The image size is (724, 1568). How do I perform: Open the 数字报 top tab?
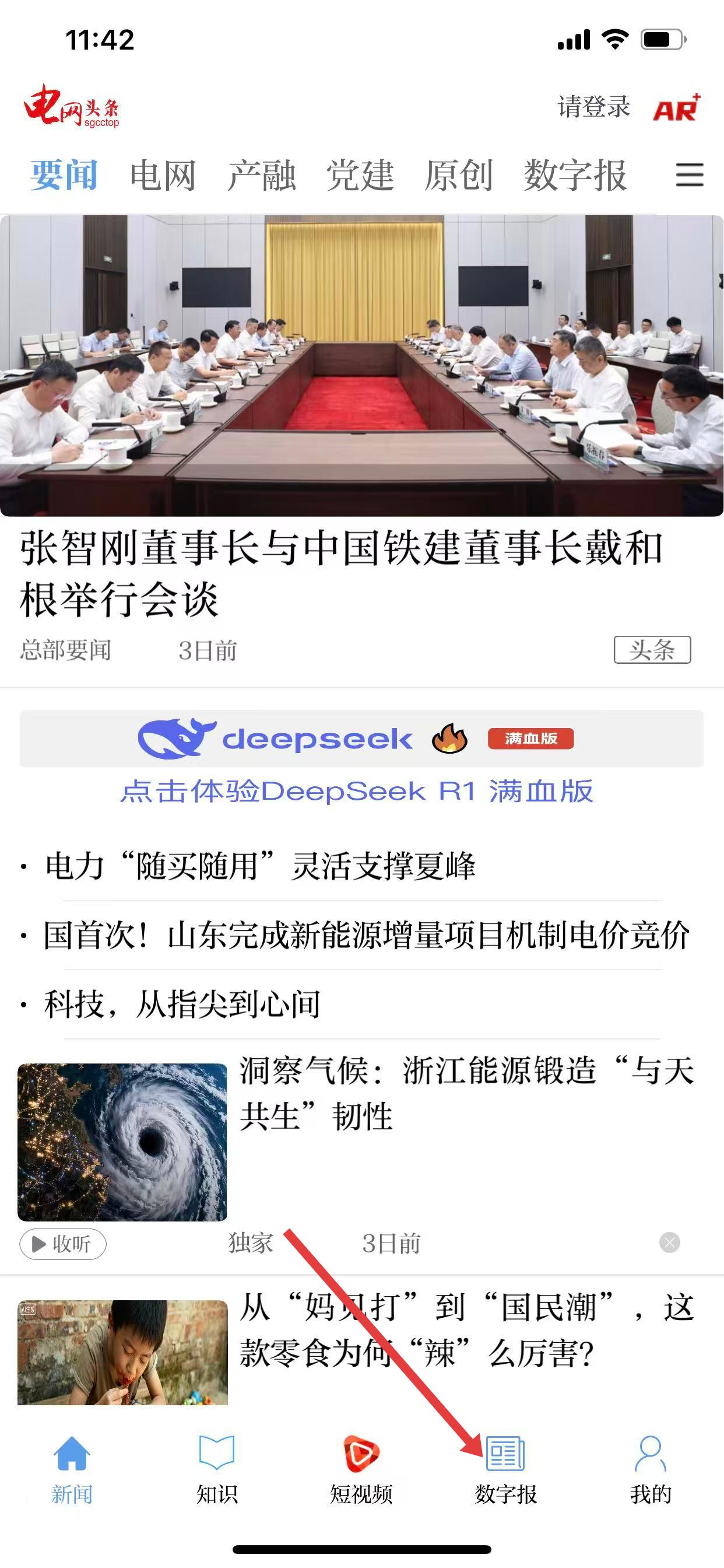(x=575, y=176)
